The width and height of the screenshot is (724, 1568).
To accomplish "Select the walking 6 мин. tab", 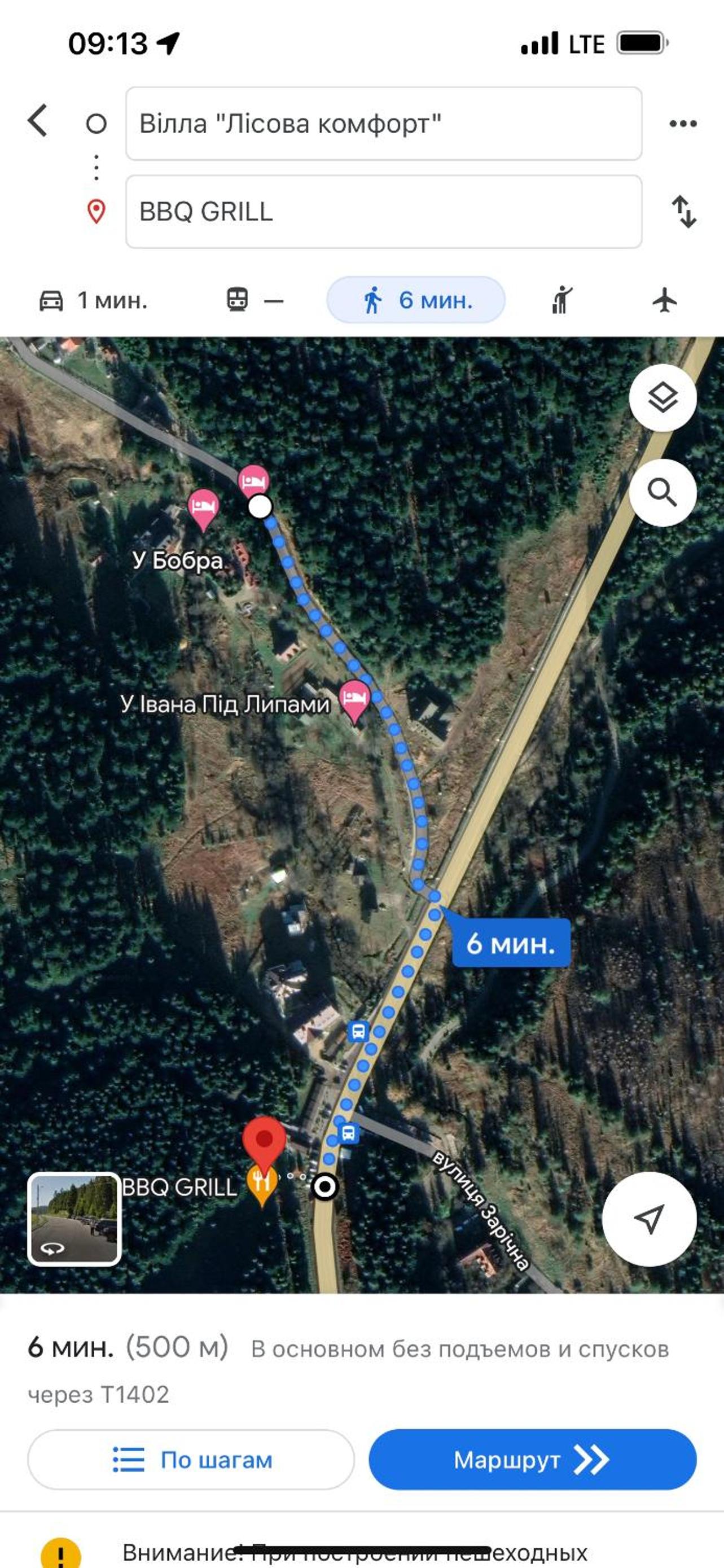I will point(416,300).
